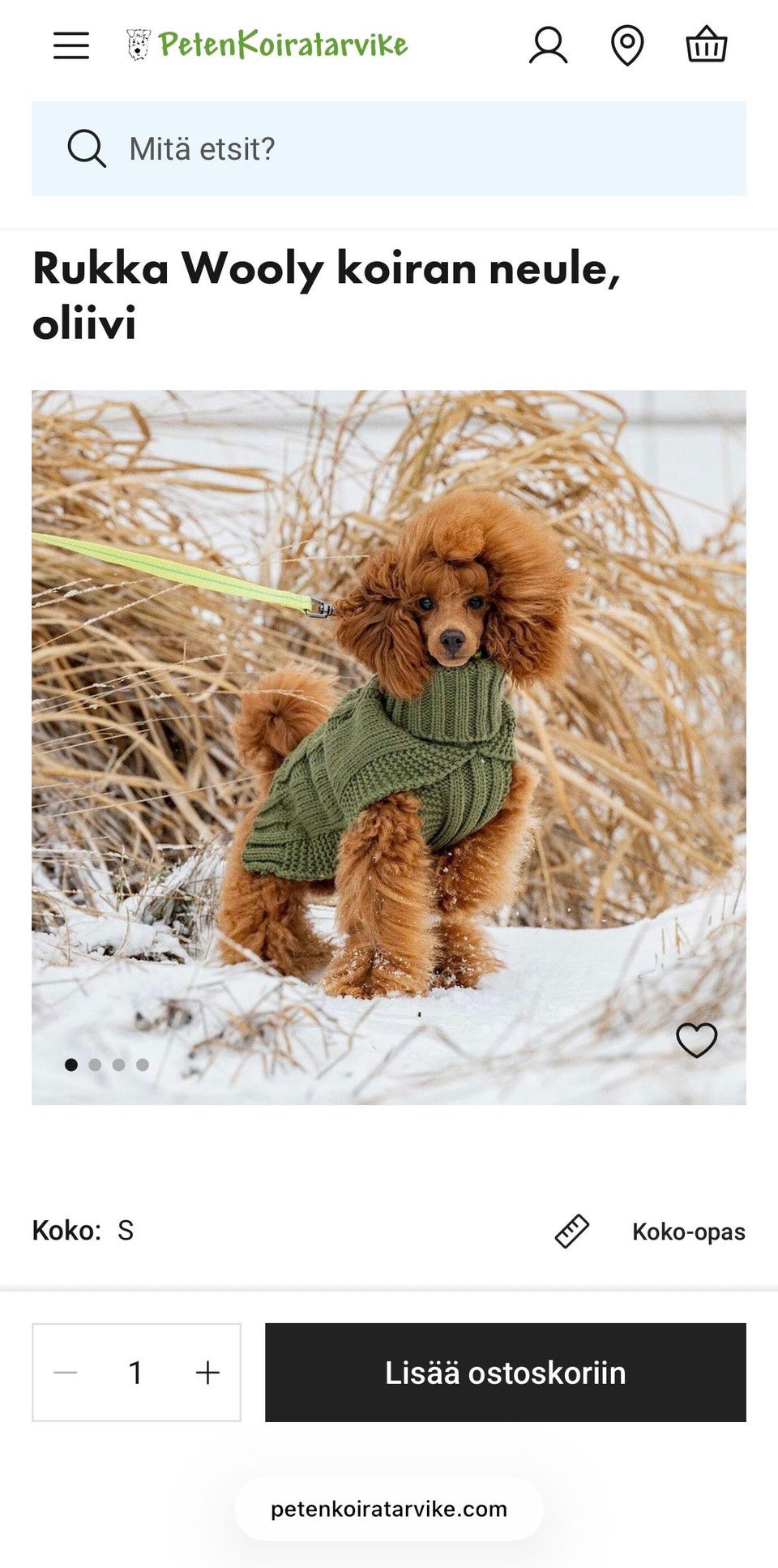This screenshot has height=1568, width=778.
Task: Go to PetenKoiratarvike home via logo
Action: pyautogui.click(x=267, y=45)
